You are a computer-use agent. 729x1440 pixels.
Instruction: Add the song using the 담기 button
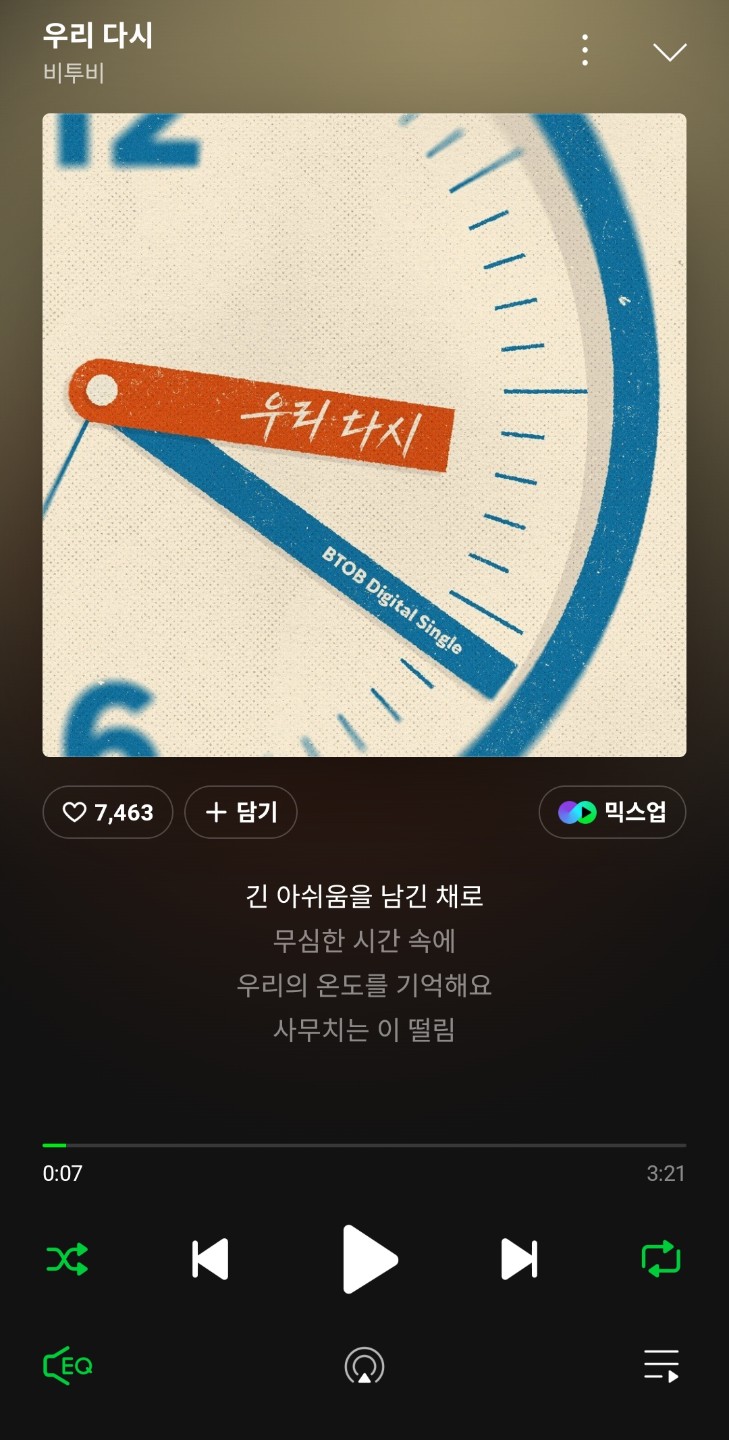coord(241,812)
